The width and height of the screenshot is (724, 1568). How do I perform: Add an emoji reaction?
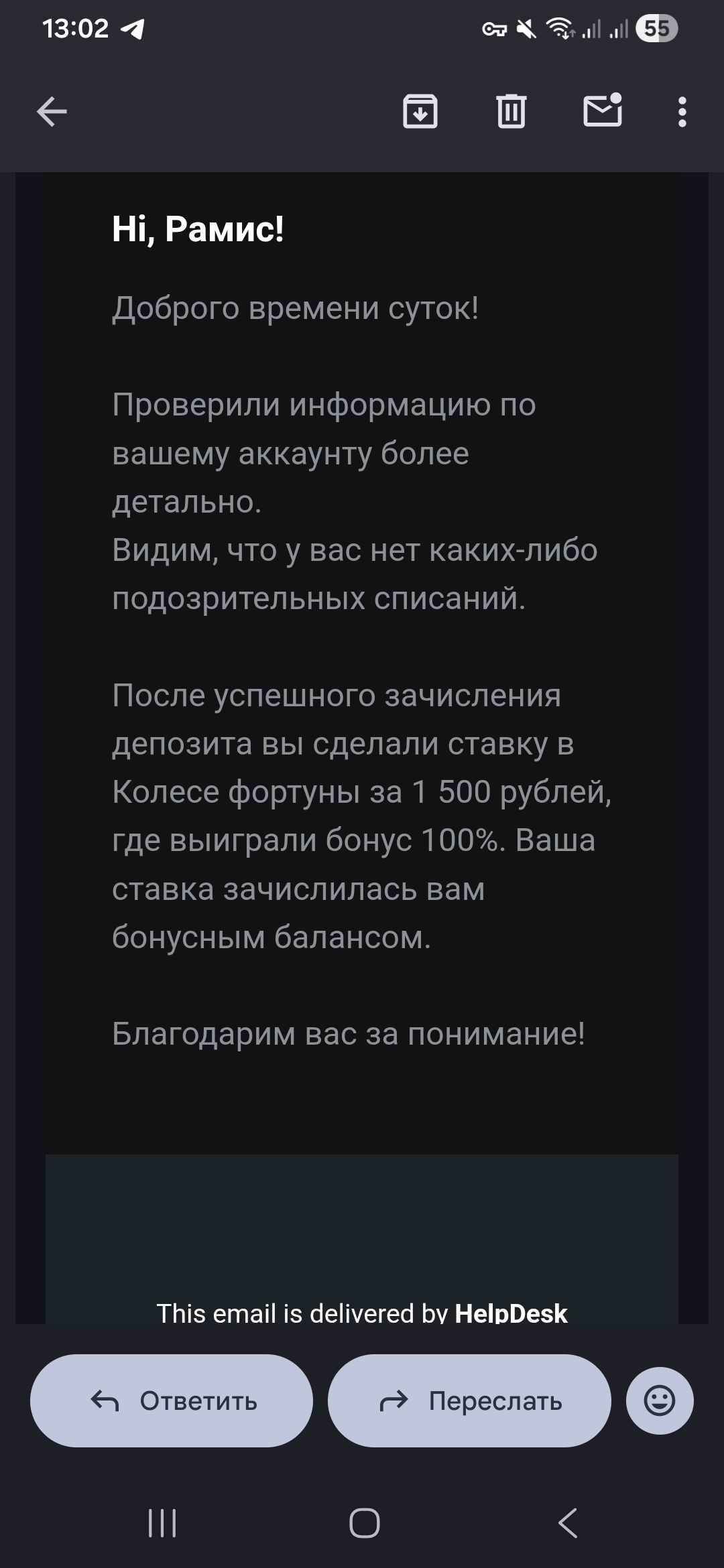pyautogui.click(x=660, y=1400)
